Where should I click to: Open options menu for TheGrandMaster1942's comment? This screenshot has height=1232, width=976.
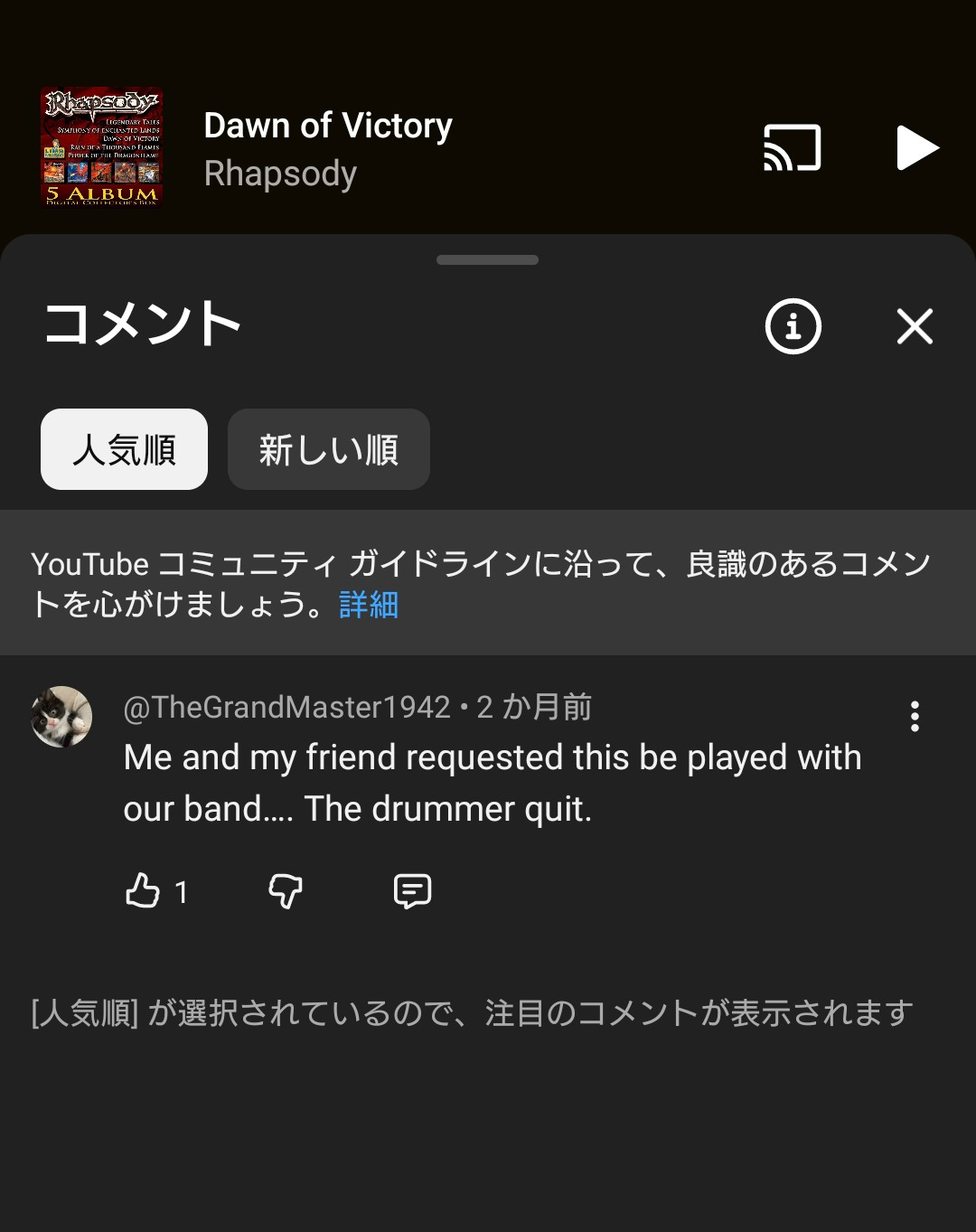tap(915, 716)
